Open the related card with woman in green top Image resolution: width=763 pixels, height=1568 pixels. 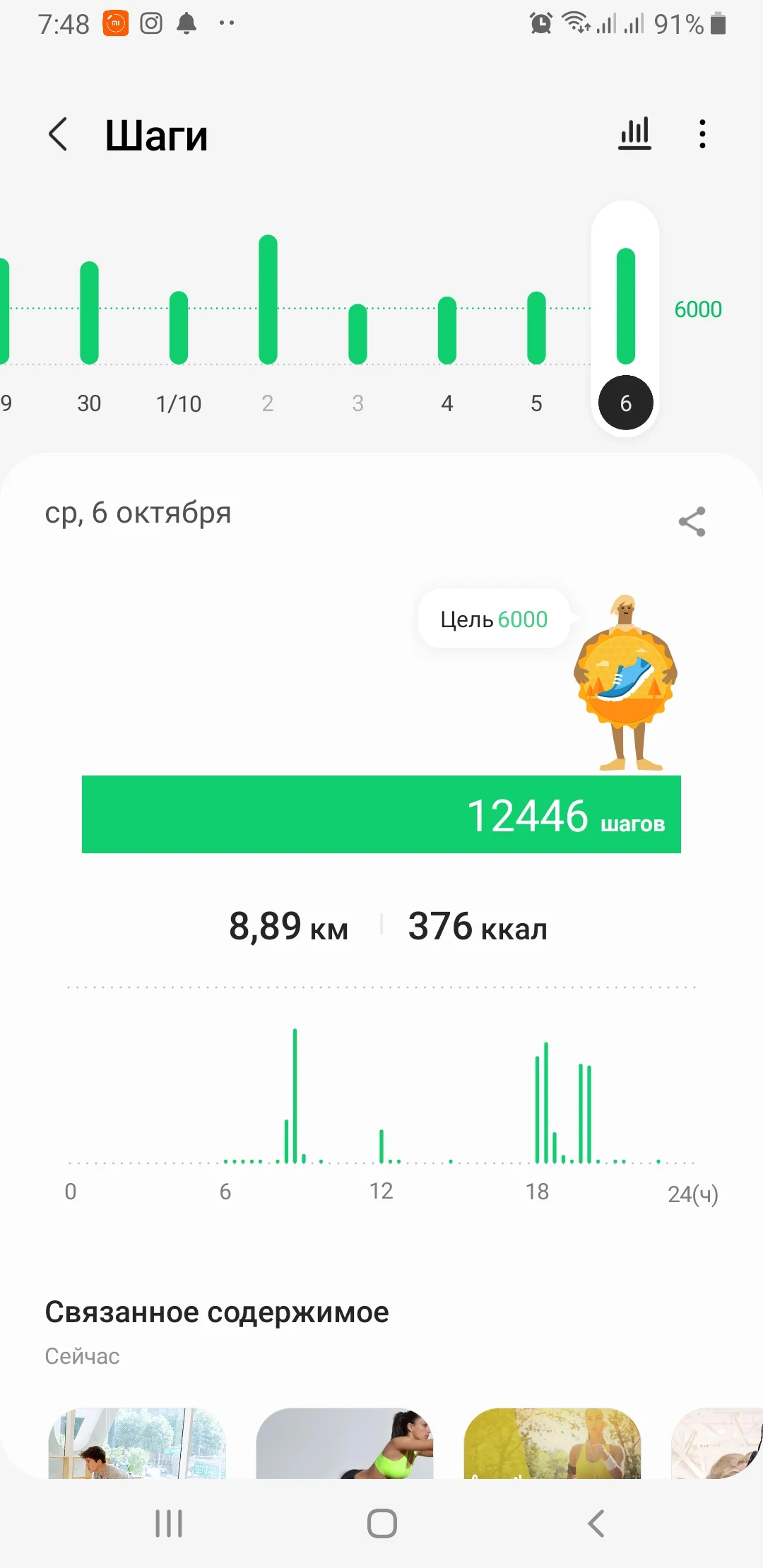(x=345, y=1443)
